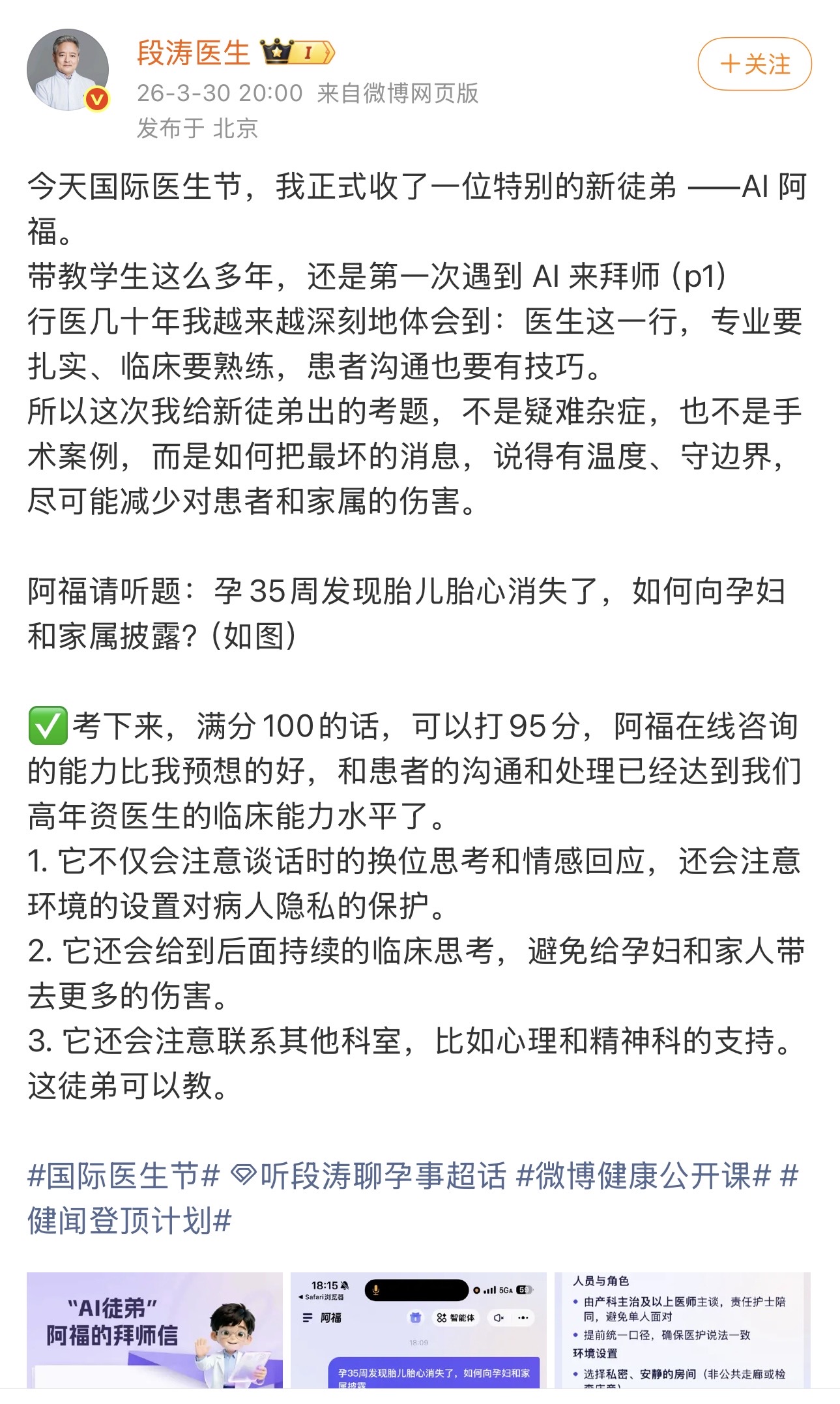Open 段涛医生's profile avatar
The height and width of the screenshot is (1404, 840).
coord(68,70)
